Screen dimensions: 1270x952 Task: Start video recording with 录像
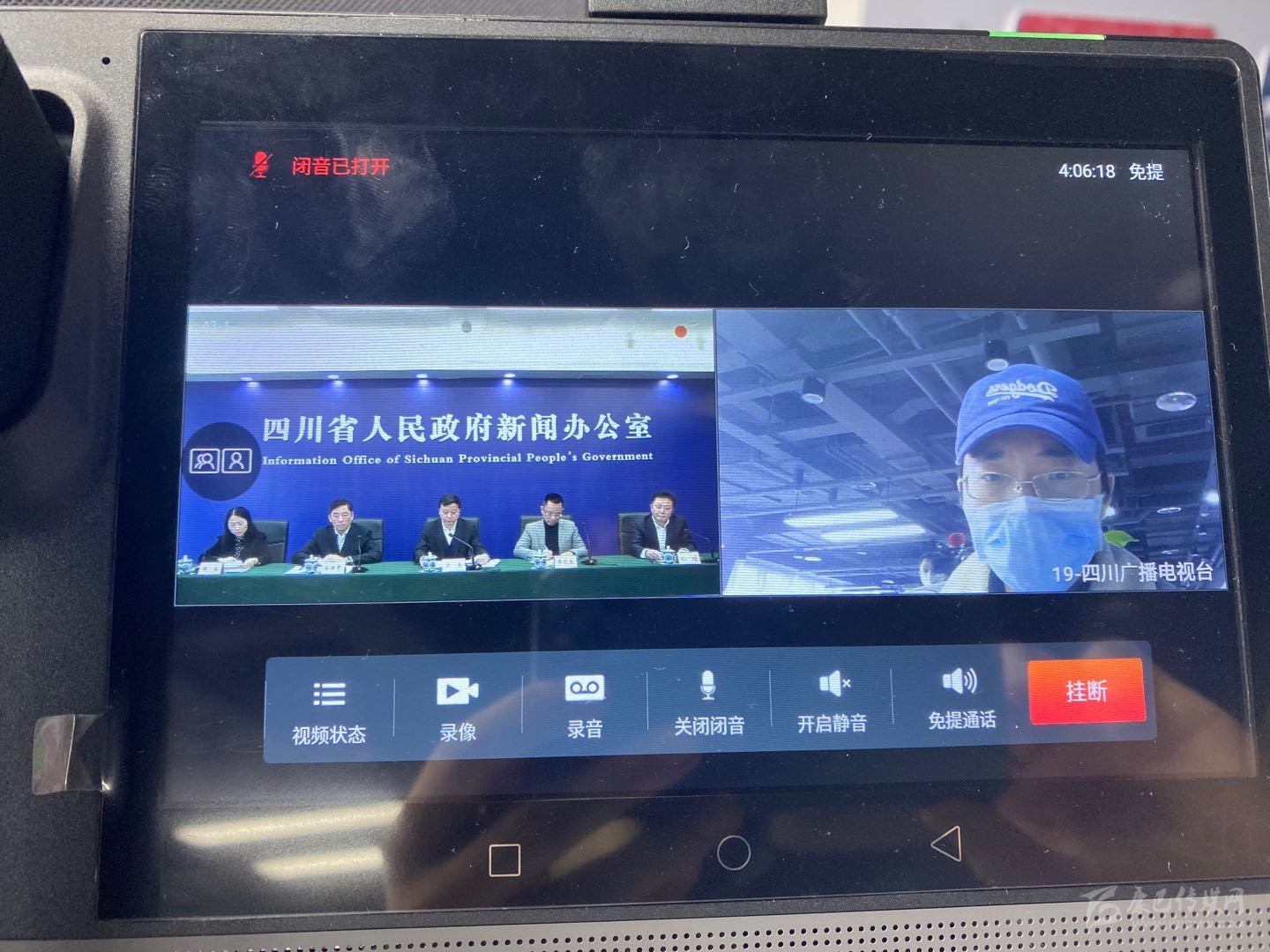[x=458, y=707]
